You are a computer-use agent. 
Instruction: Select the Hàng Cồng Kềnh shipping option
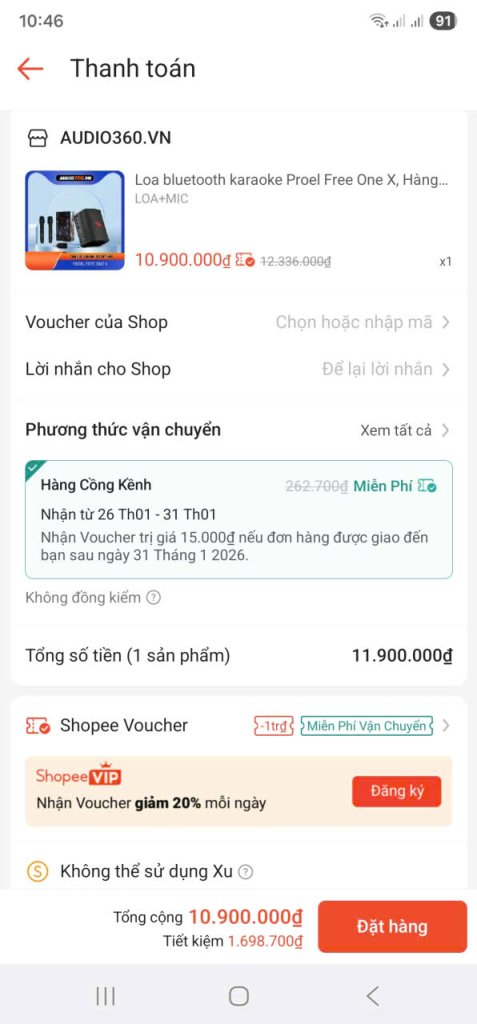pyautogui.click(x=238, y=519)
